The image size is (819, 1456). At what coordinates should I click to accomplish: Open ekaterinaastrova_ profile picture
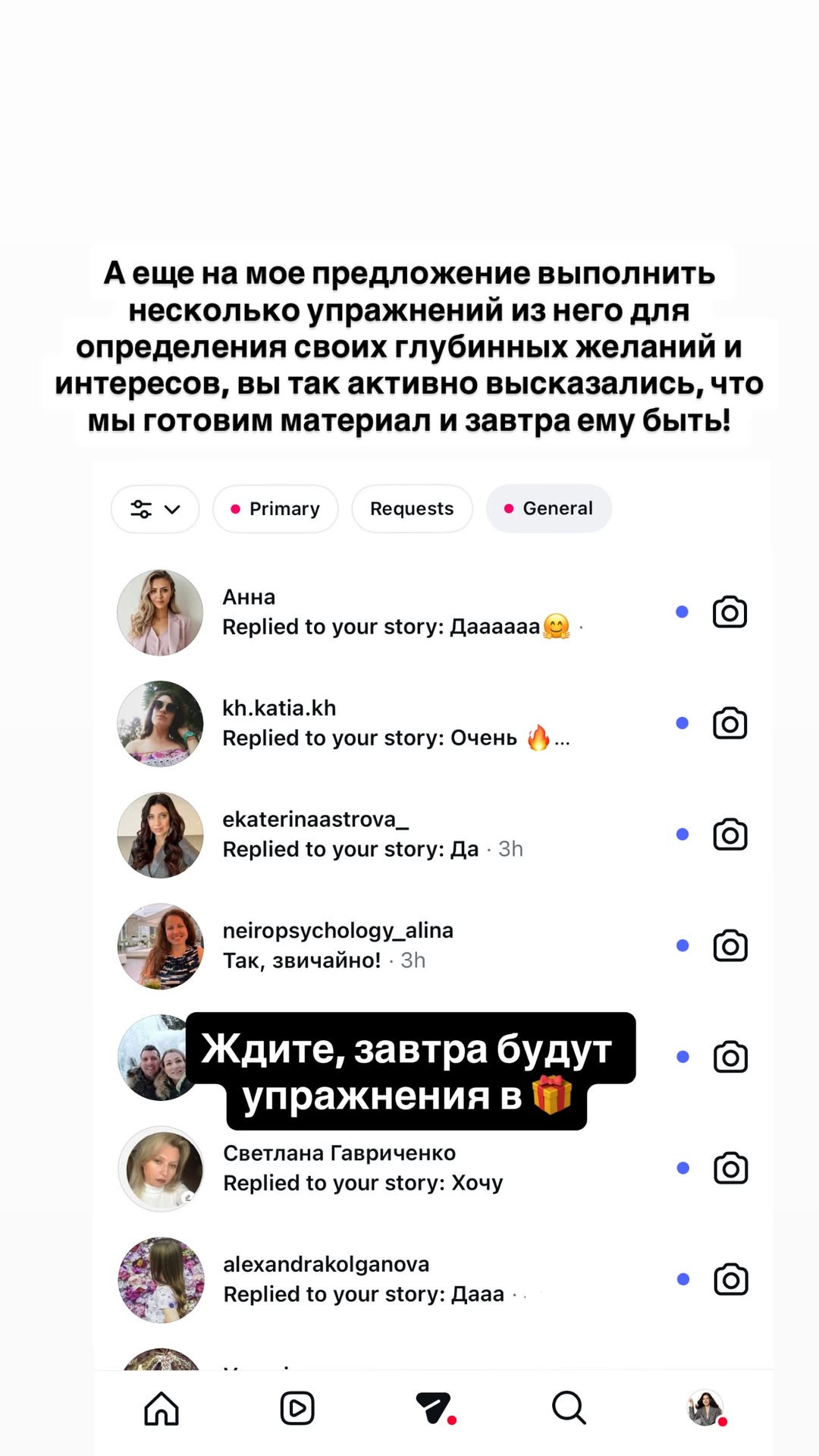point(160,835)
